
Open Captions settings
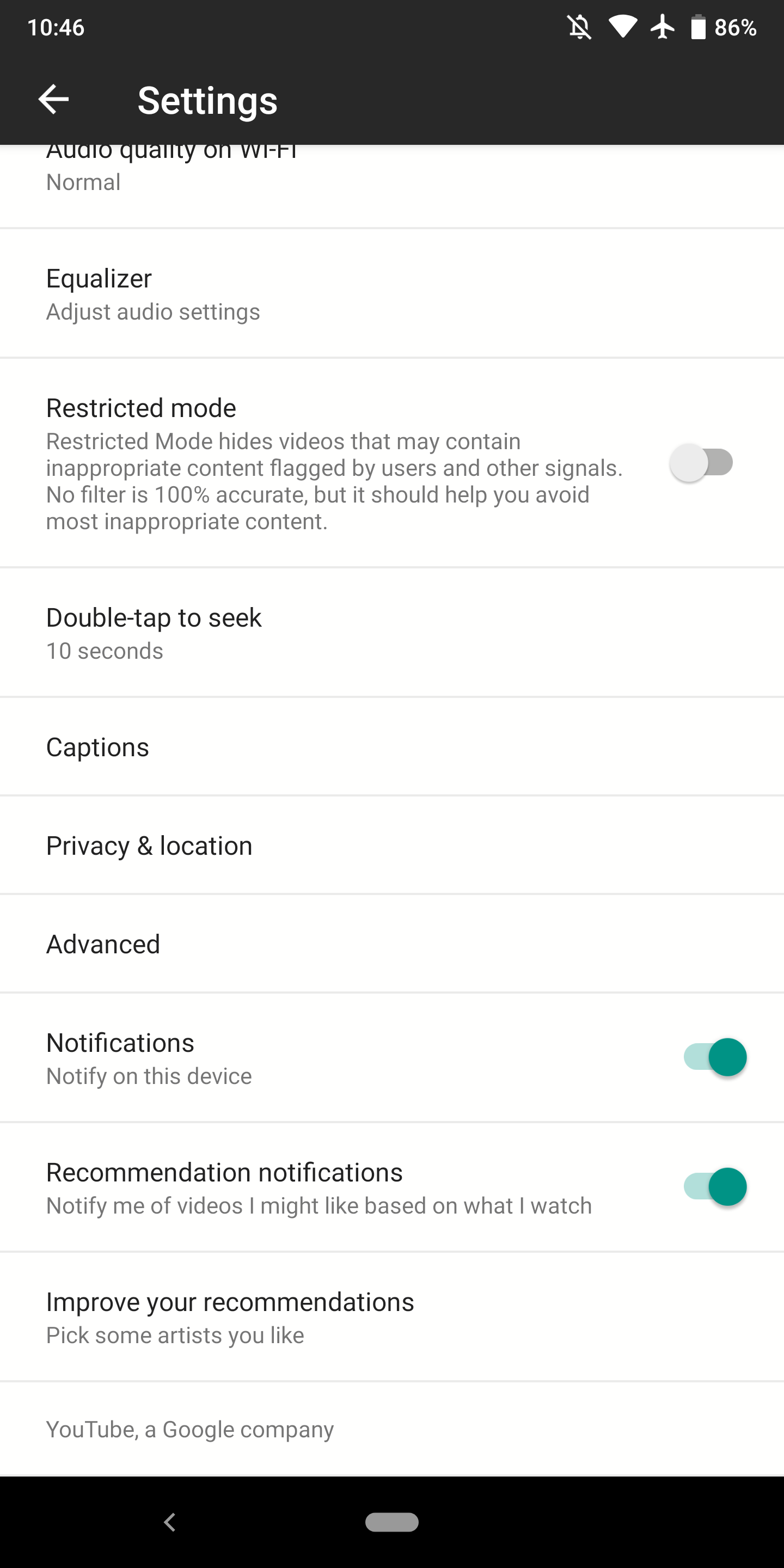click(392, 747)
